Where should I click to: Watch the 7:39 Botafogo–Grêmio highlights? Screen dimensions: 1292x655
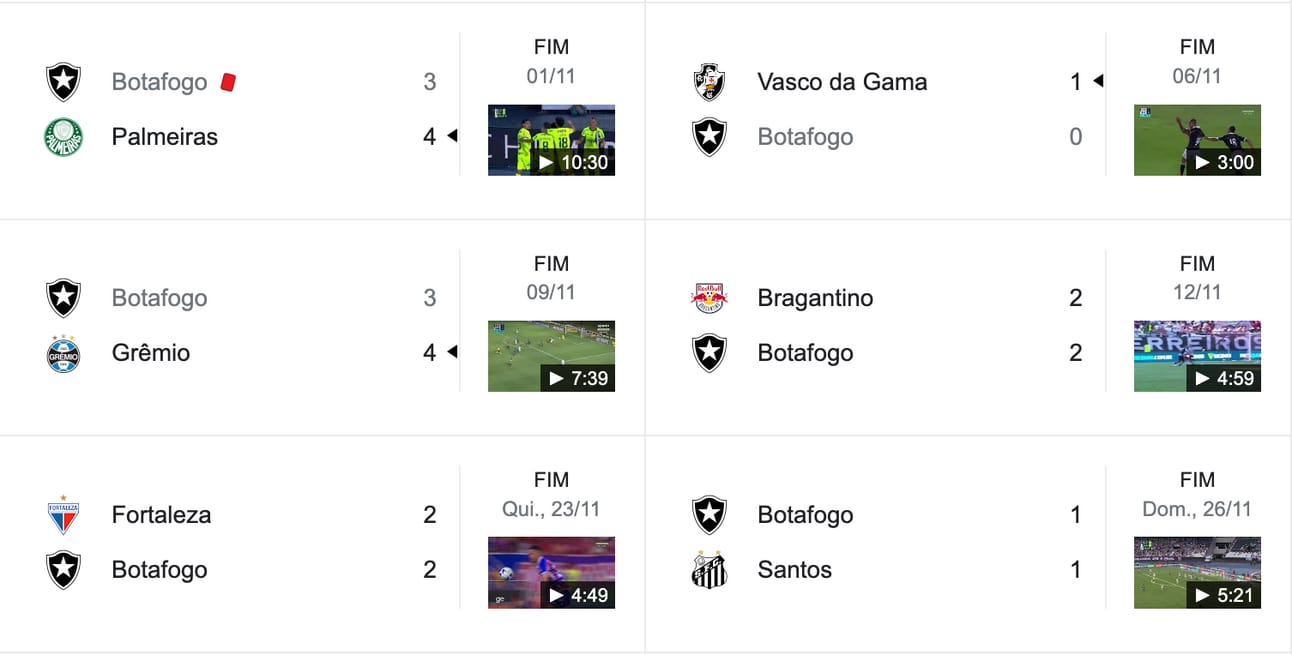click(x=551, y=356)
